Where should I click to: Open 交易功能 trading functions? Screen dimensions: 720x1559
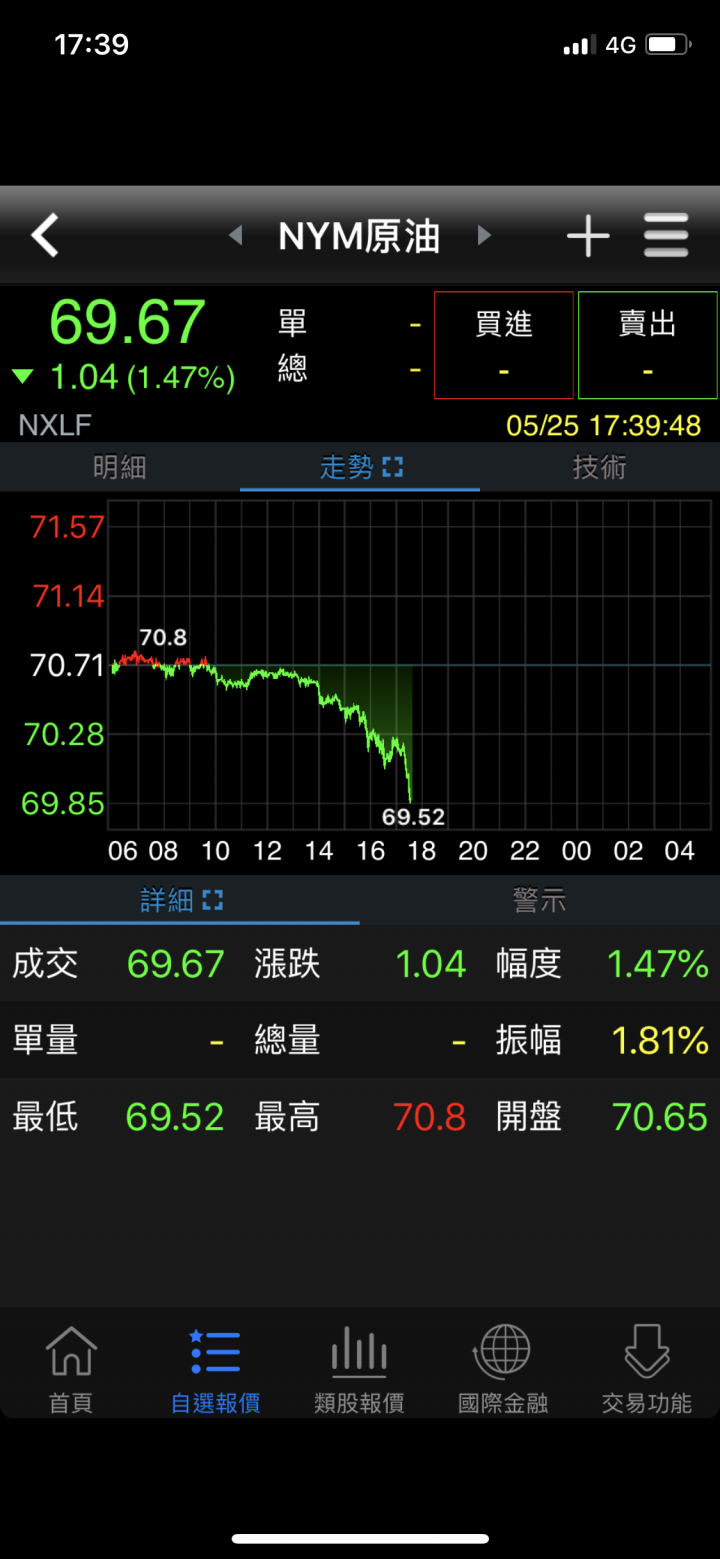[647, 1368]
